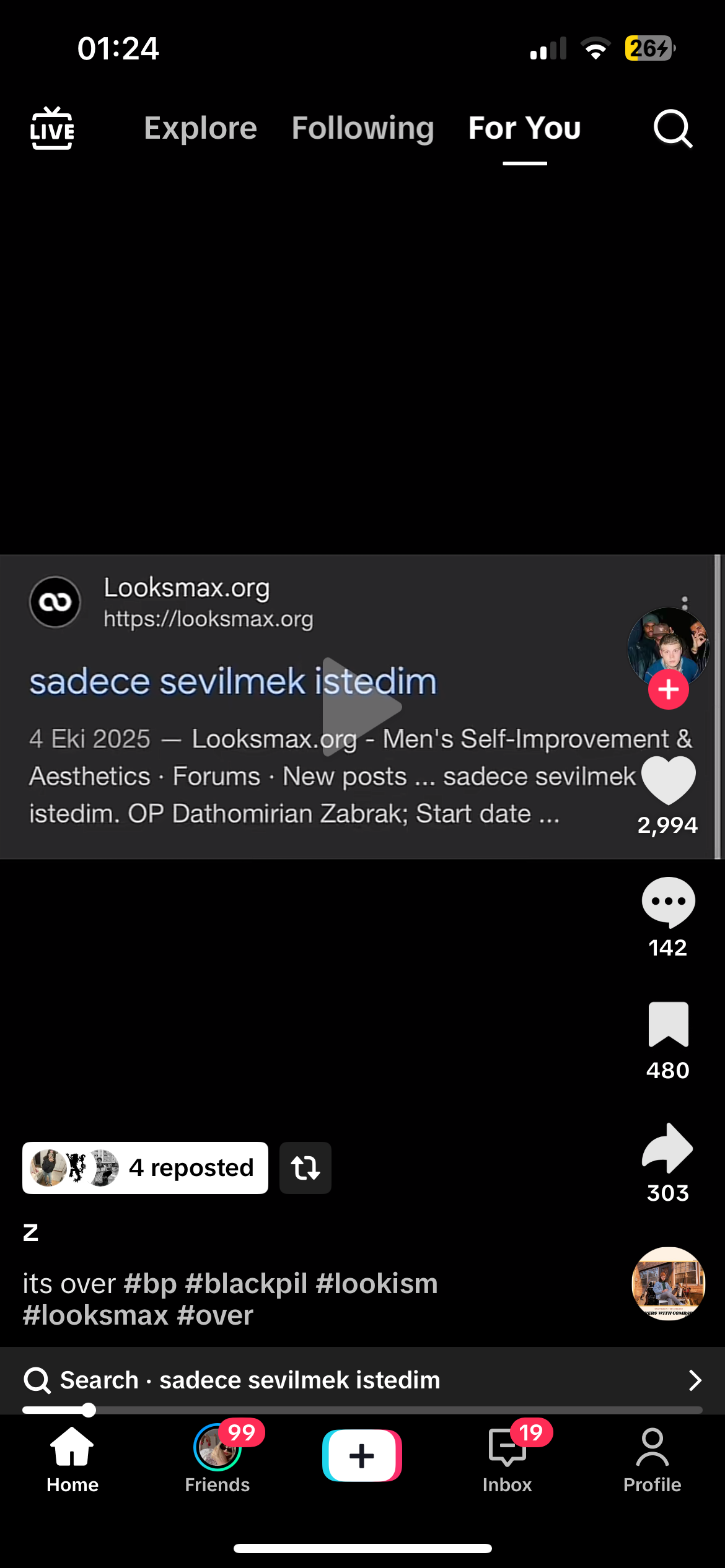Open the spinning sound disc
This screenshot has width=725, height=1568.
(668, 1283)
